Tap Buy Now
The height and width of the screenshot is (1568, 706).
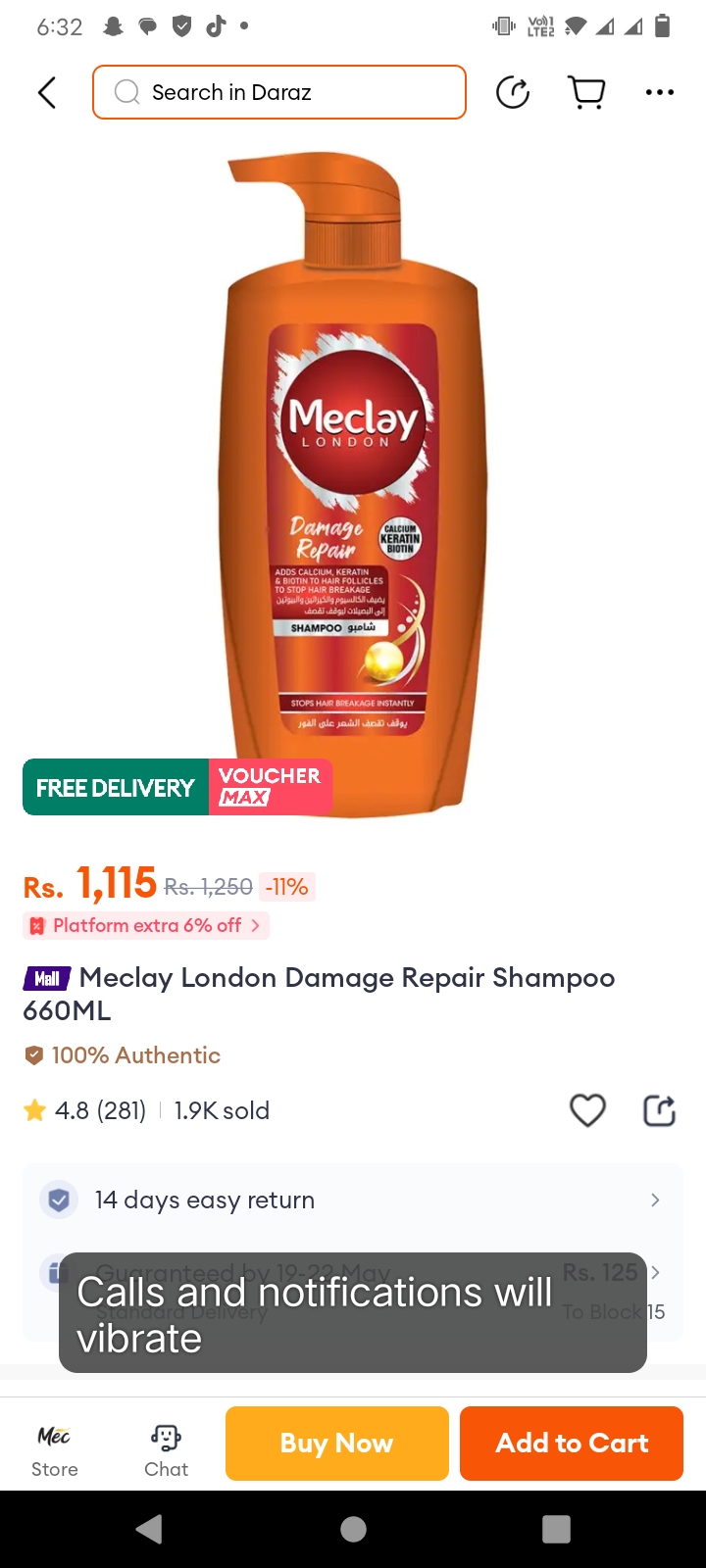click(336, 1443)
